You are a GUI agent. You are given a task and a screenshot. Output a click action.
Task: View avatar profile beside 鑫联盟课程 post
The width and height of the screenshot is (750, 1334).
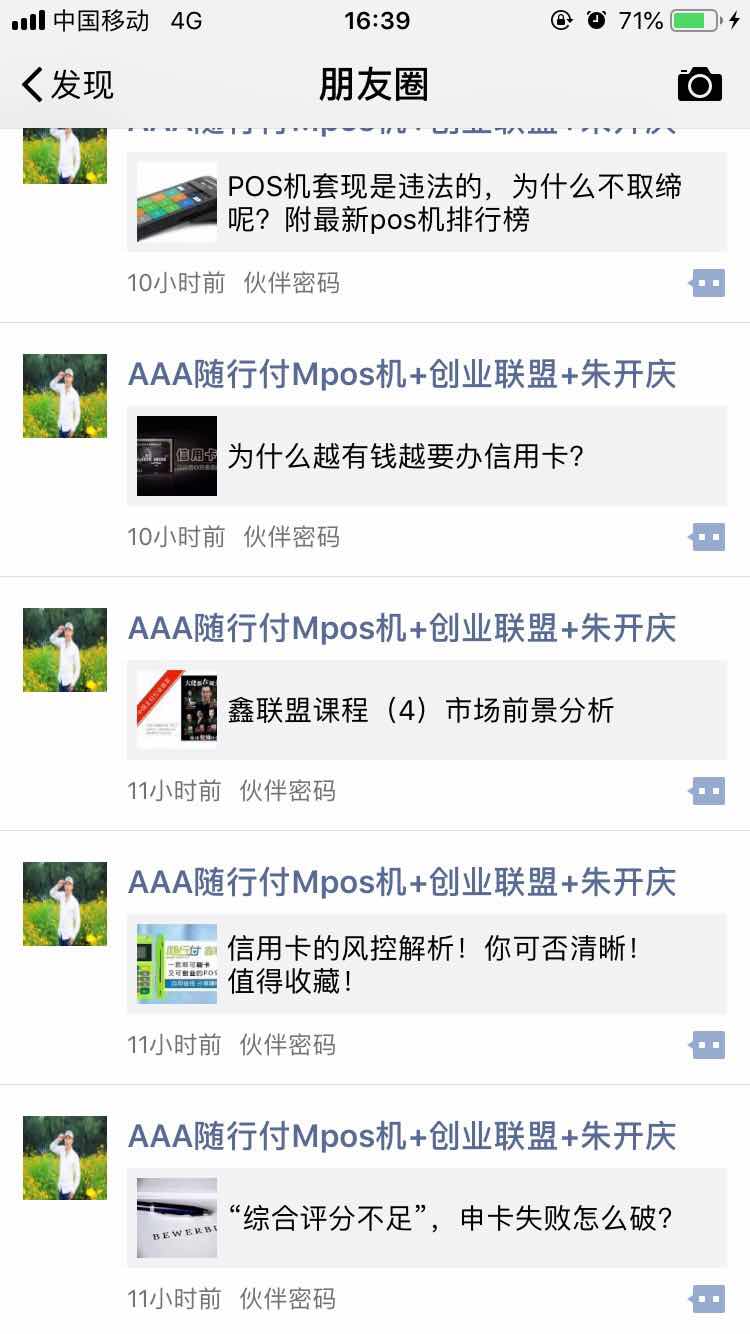click(65, 650)
